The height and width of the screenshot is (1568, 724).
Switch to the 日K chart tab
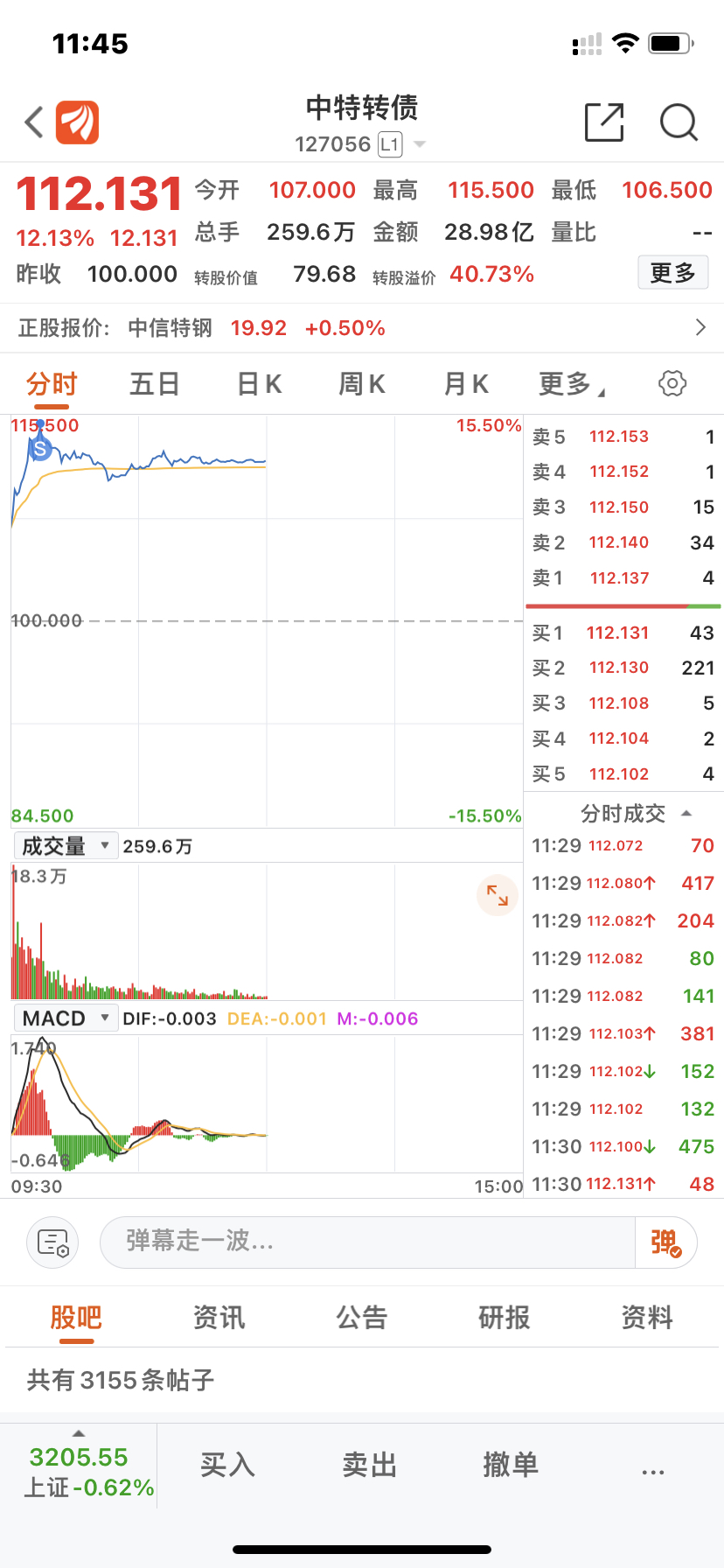click(260, 384)
